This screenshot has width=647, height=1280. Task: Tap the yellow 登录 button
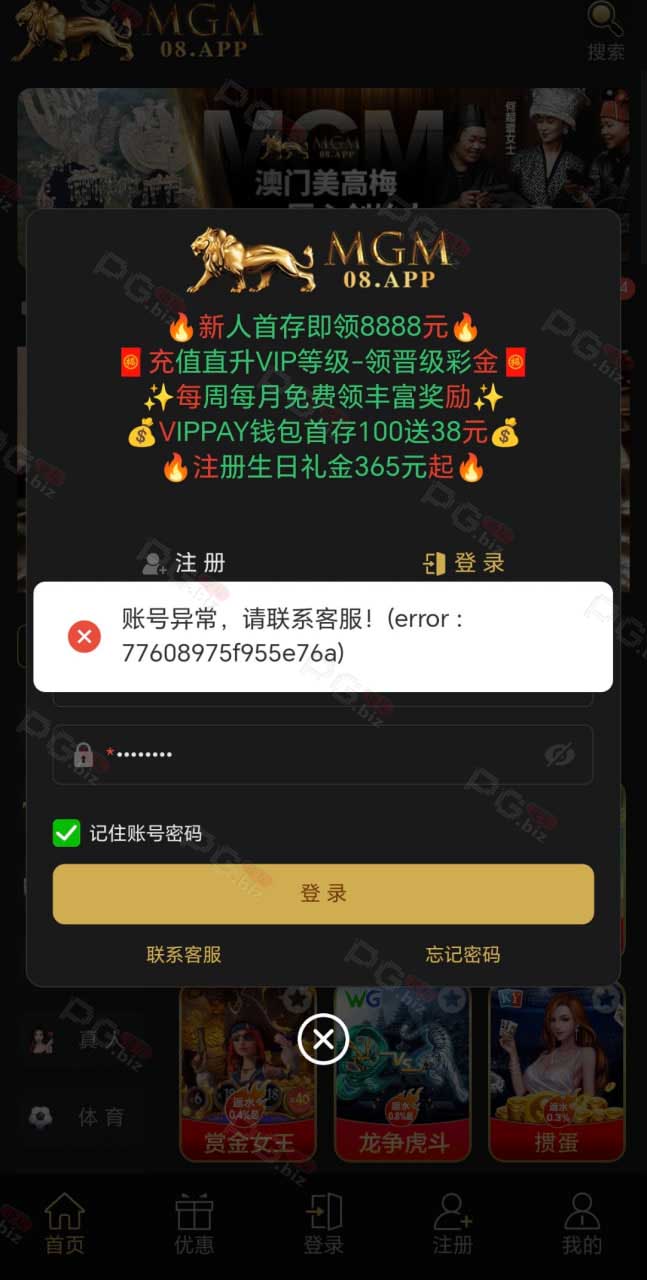(x=323, y=894)
